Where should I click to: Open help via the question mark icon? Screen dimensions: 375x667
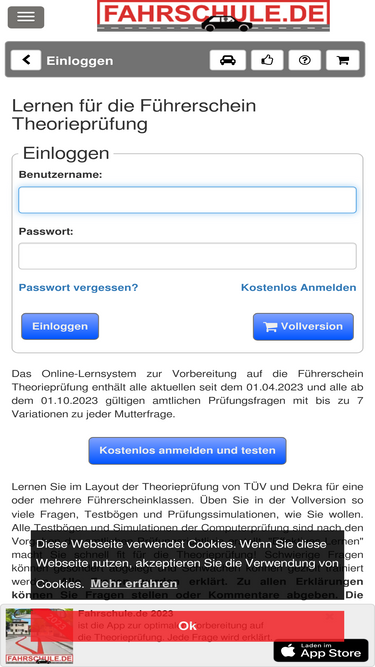click(x=304, y=60)
